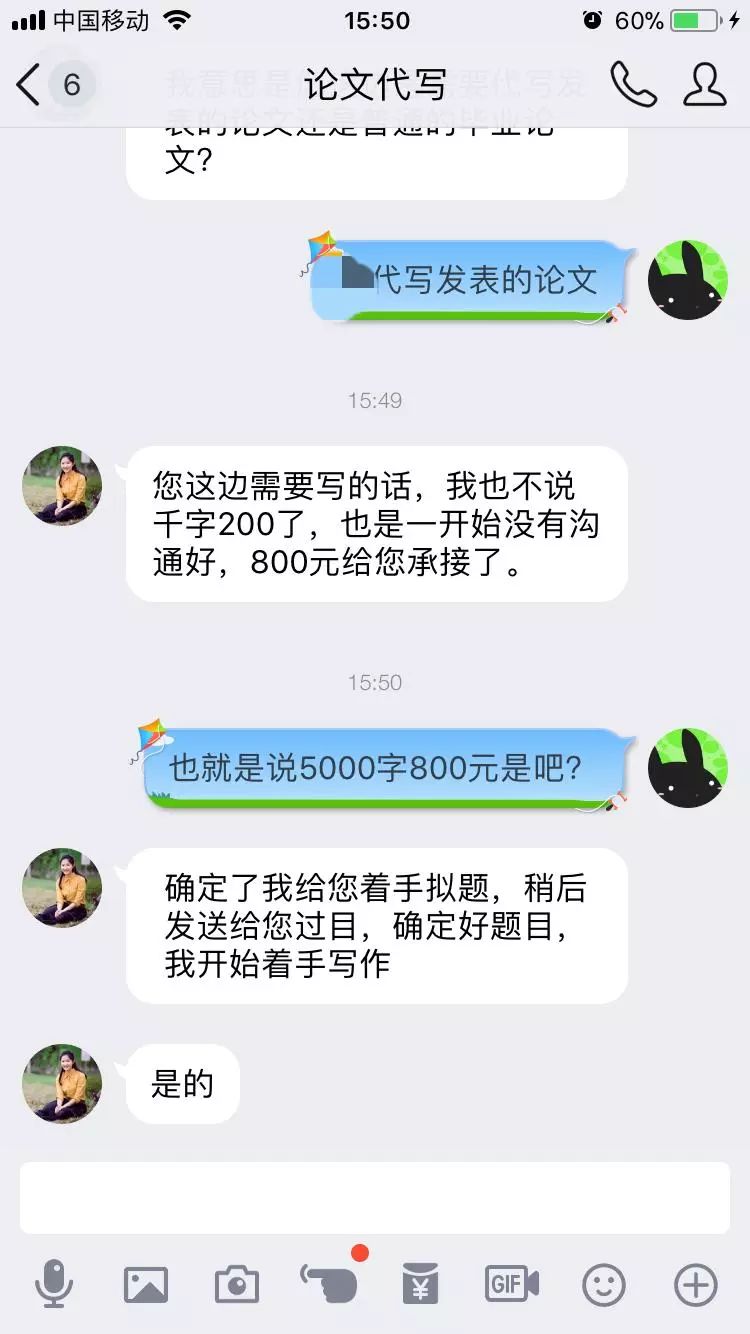Tap the black rabbit avatar on the right
The image size is (750, 1334).
688,768
